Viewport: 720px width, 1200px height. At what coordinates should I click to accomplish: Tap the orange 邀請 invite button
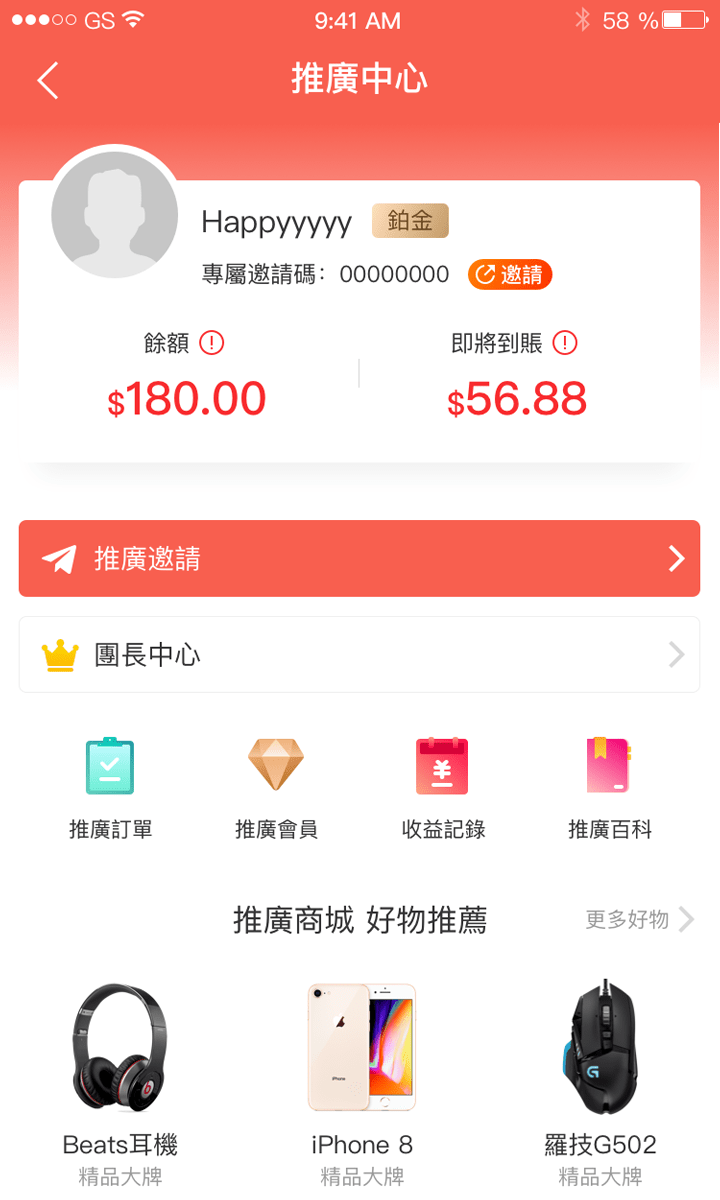510,275
